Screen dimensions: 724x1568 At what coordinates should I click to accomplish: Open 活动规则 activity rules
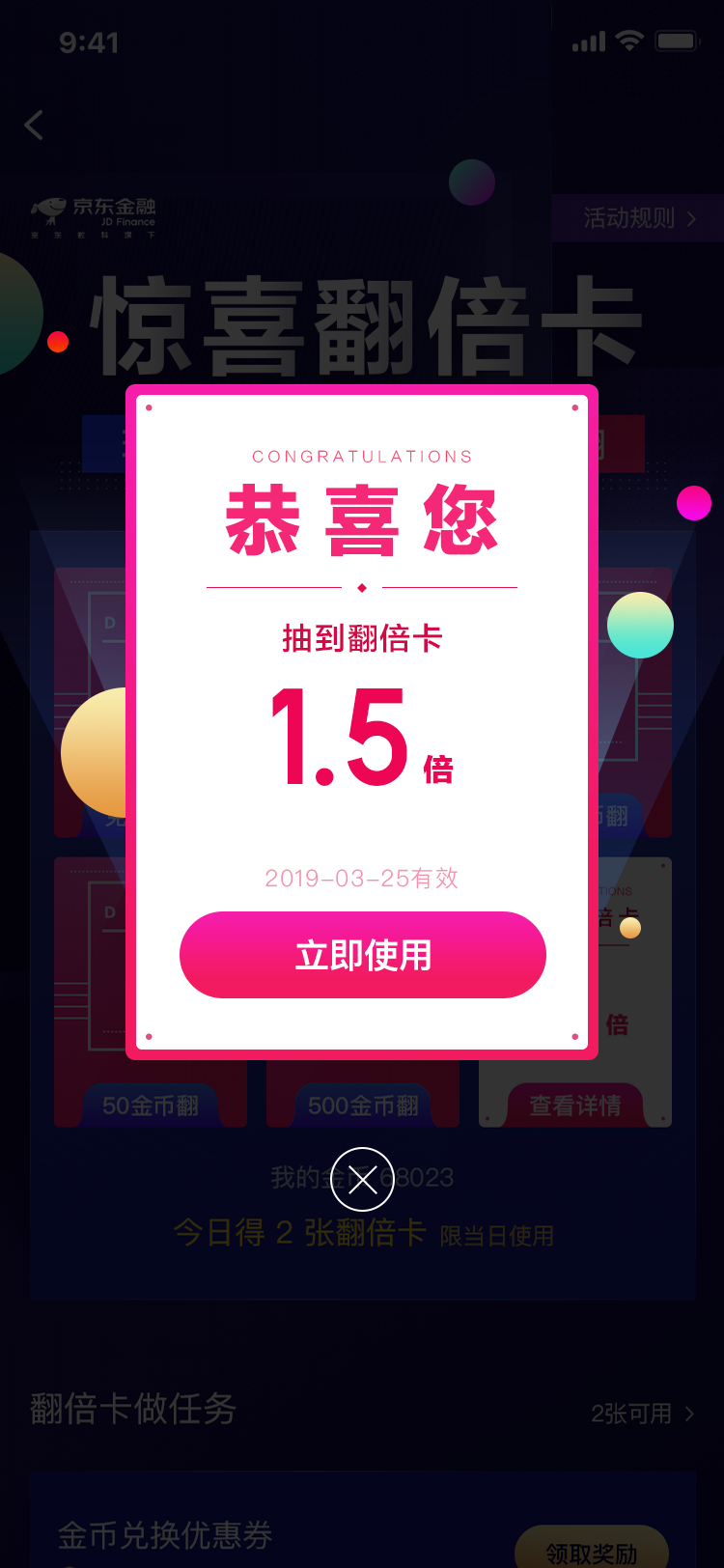pos(638,218)
